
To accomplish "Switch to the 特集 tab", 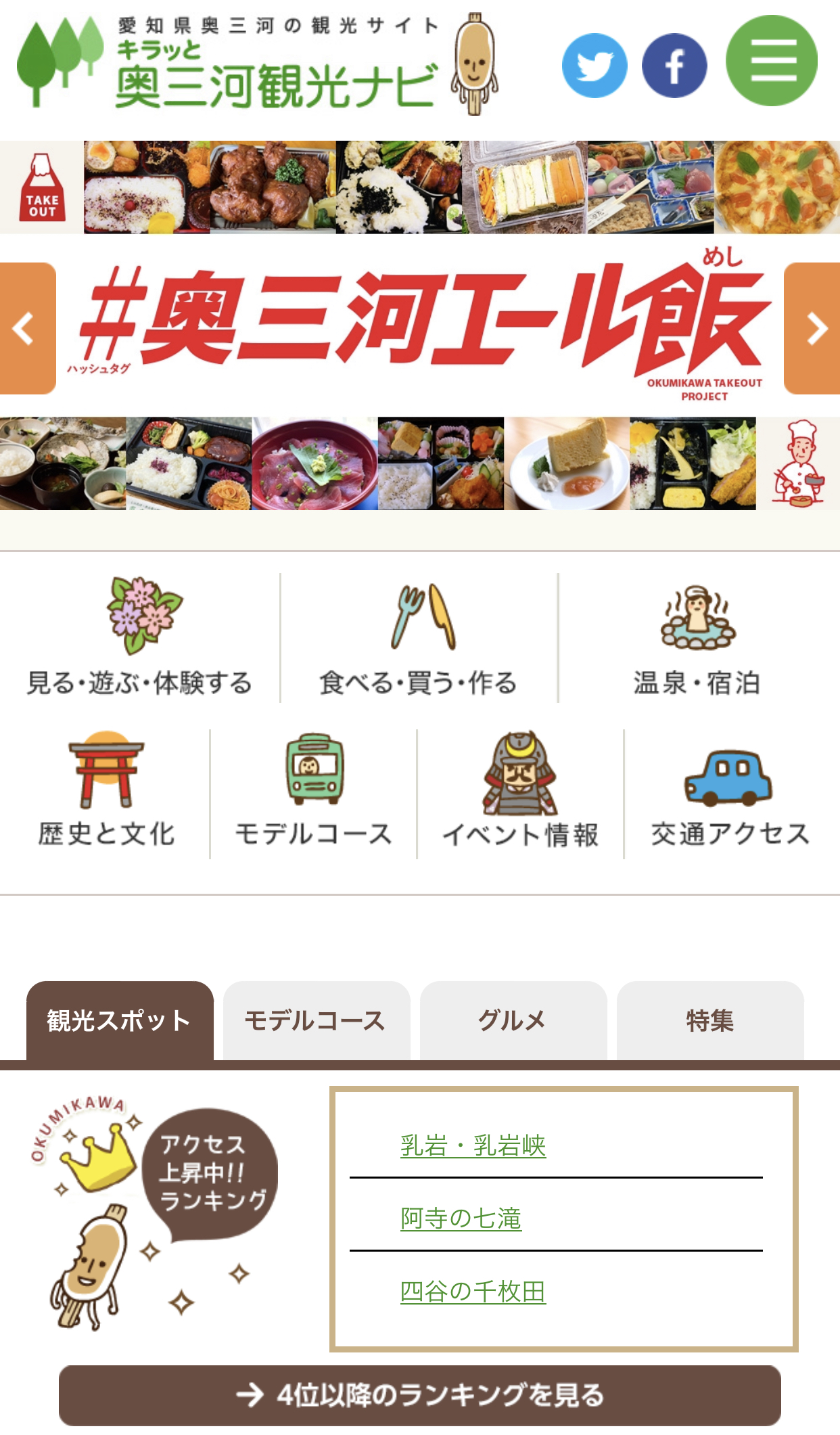I will click(x=709, y=1020).
